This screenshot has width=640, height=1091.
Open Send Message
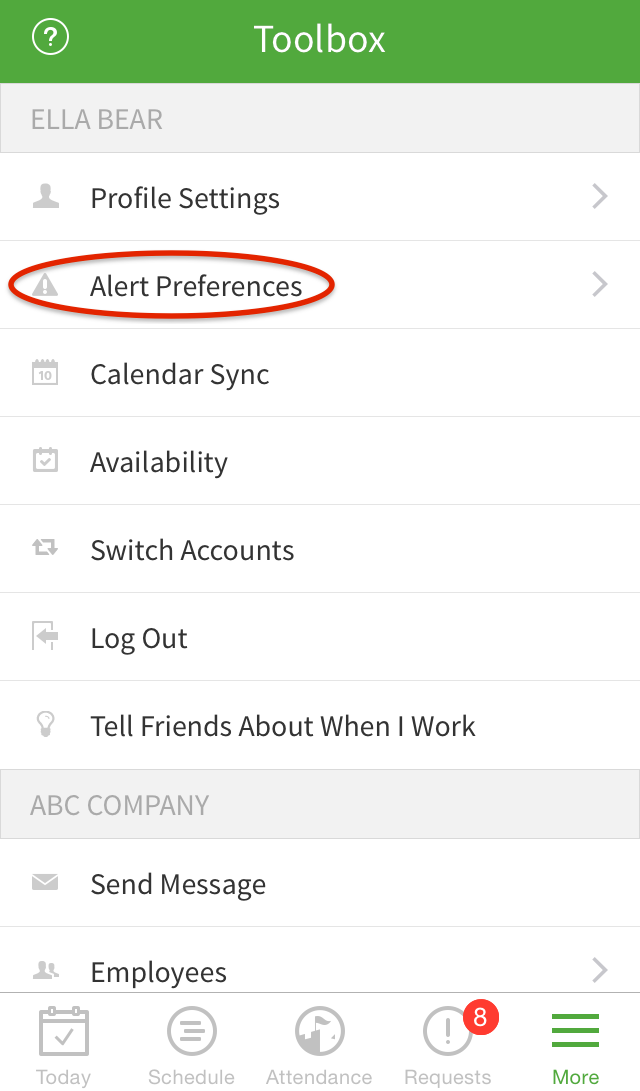320,883
